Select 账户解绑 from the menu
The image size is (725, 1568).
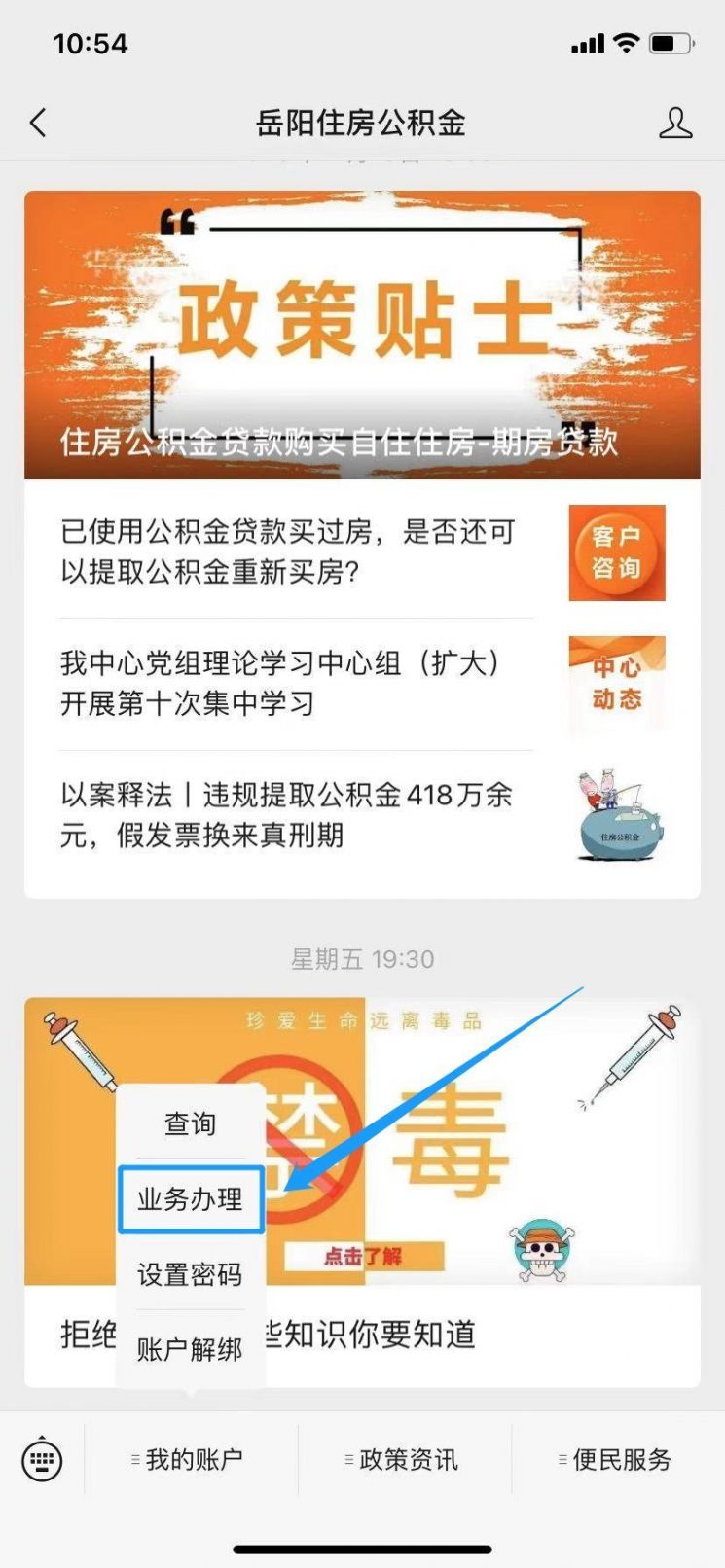pos(190,1349)
